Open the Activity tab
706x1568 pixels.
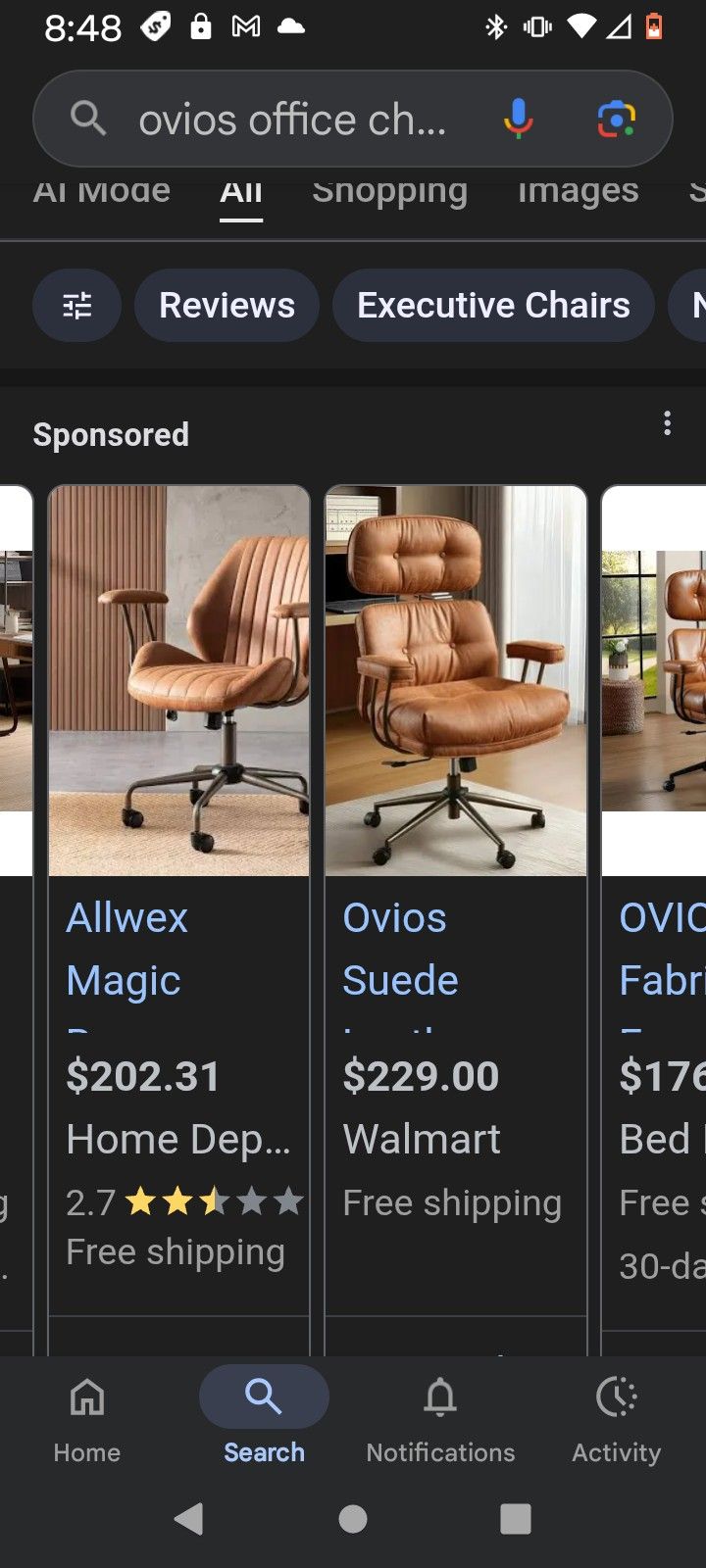coord(617,1416)
